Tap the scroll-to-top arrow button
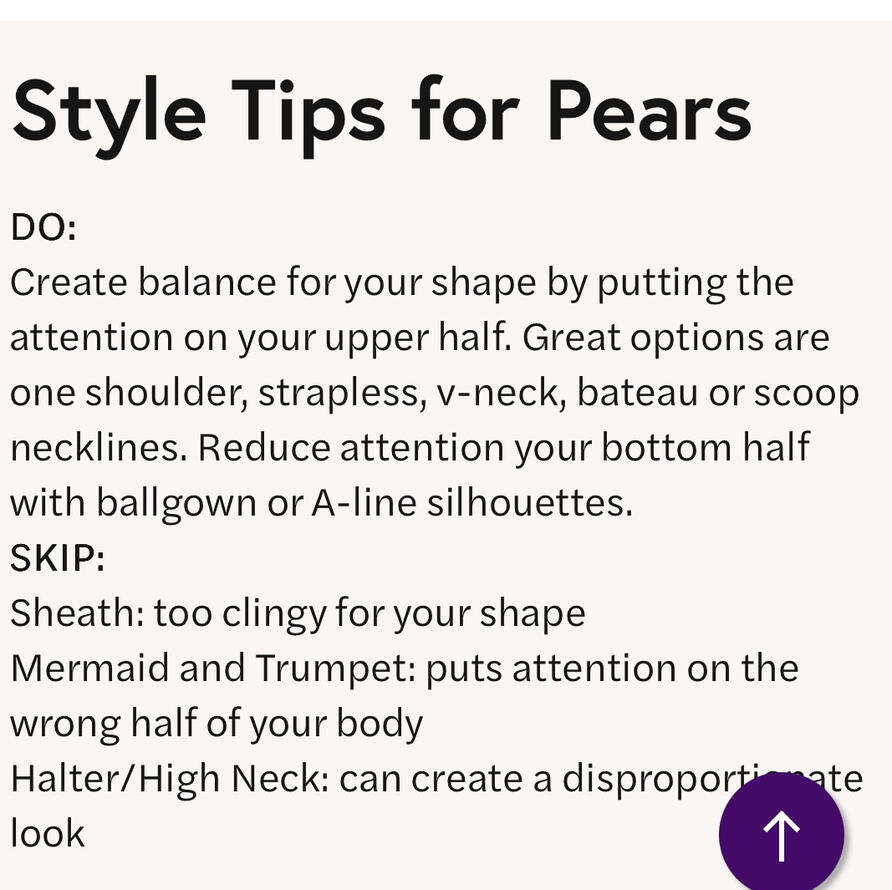The image size is (892, 890). [x=781, y=833]
